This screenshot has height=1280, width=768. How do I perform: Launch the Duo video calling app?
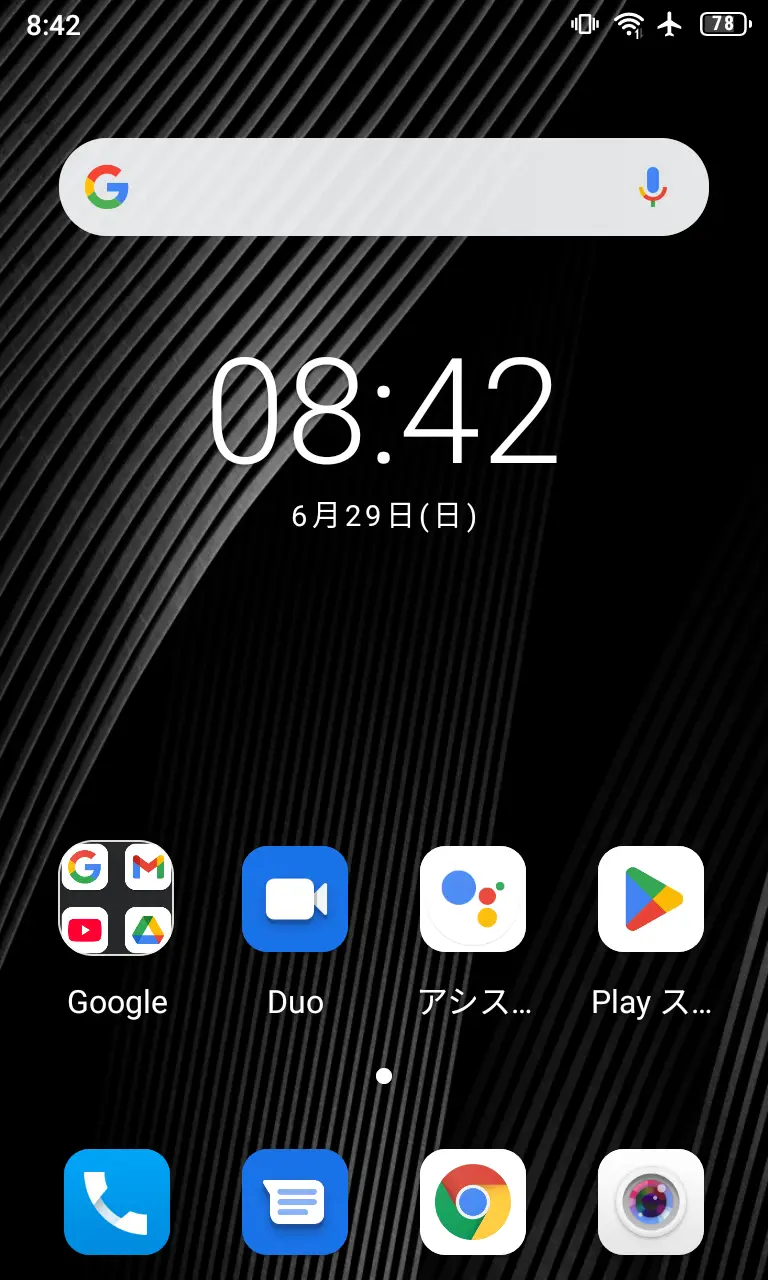point(295,898)
